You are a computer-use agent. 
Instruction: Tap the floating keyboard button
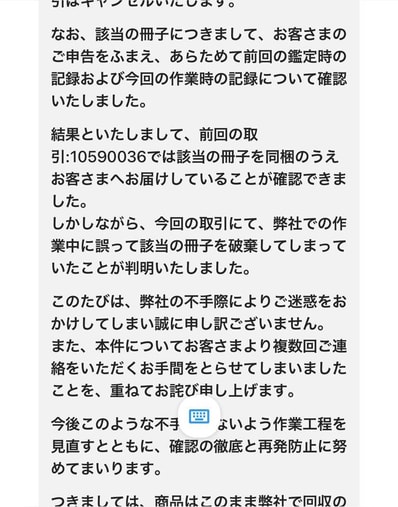pyautogui.click(x=199, y=417)
